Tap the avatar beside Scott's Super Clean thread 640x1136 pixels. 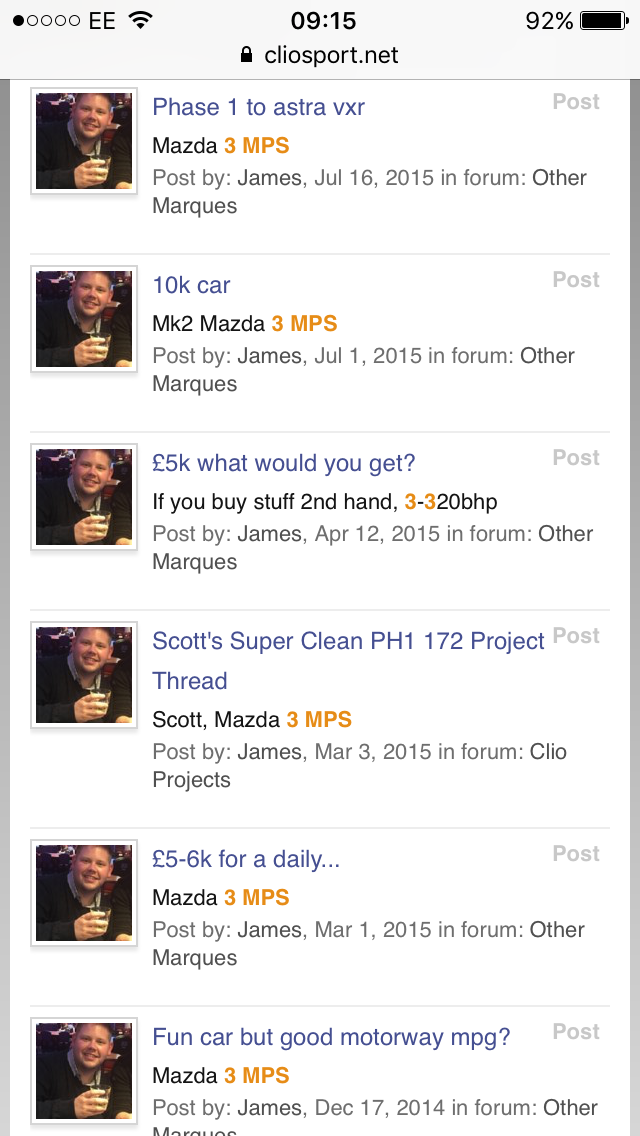point(84,675)
